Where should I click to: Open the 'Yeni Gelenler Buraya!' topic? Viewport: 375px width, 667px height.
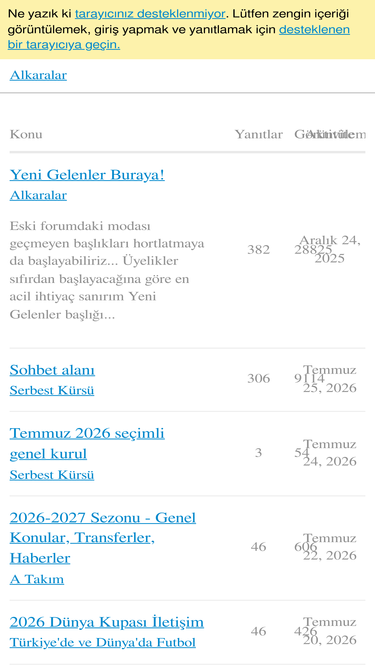point(87,174)
